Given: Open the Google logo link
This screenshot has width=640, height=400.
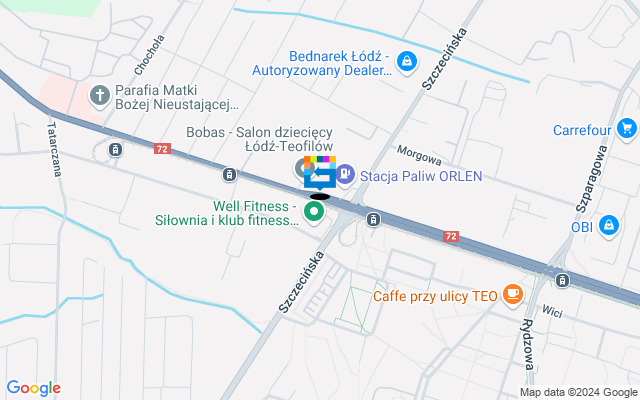Looking at the screenshot, I should coord(33,388).
